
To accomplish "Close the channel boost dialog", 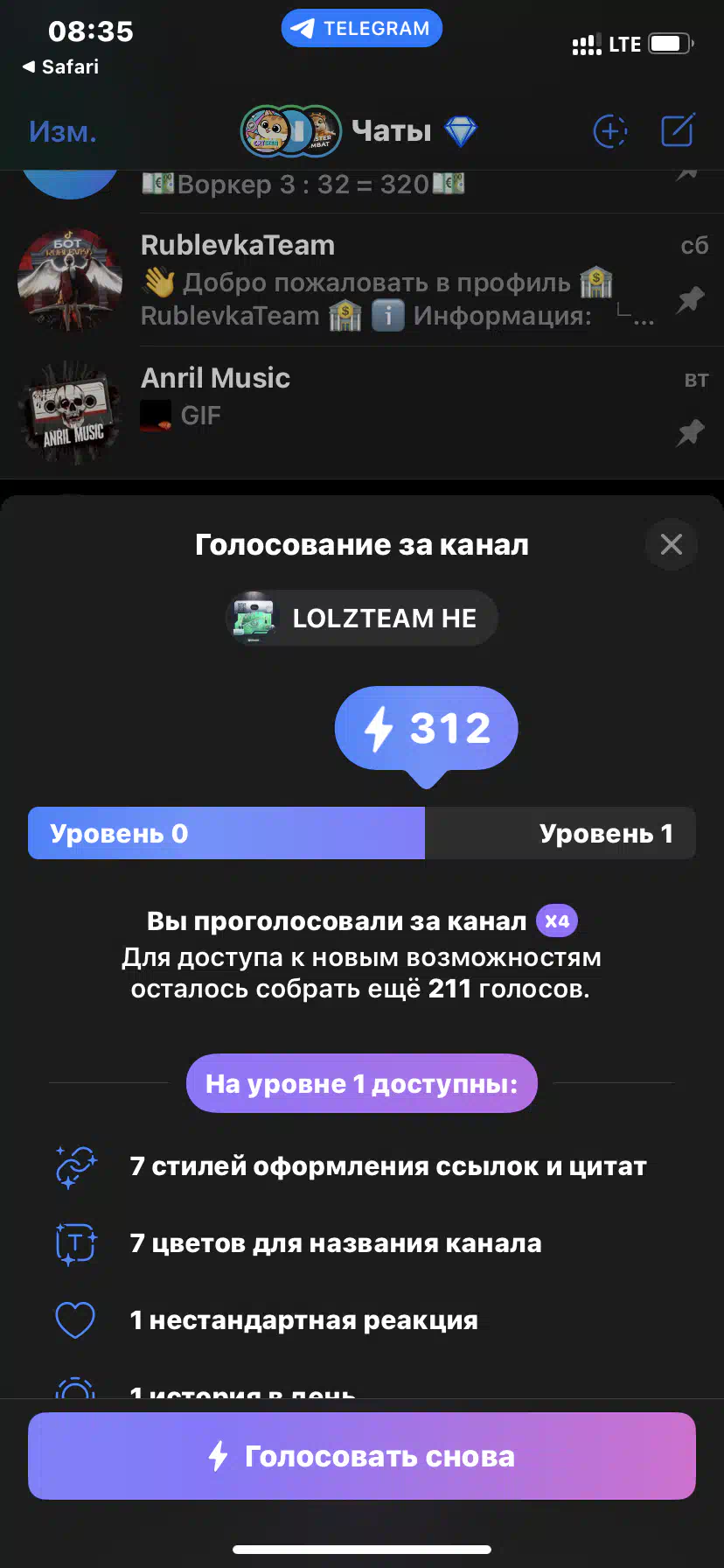I will tap(671, 544).
